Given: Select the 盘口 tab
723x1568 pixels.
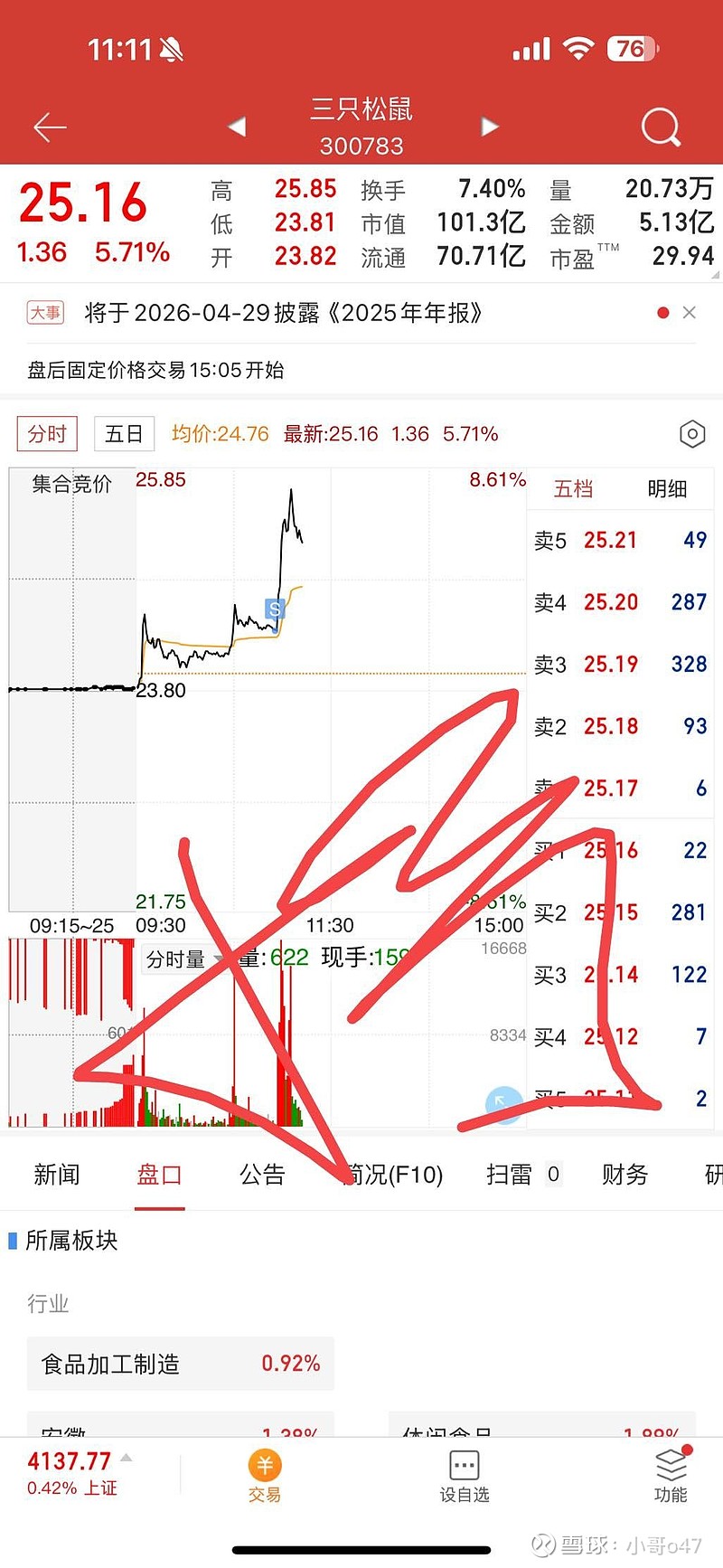Looking at the screenshot, I should click(159, 1175).
